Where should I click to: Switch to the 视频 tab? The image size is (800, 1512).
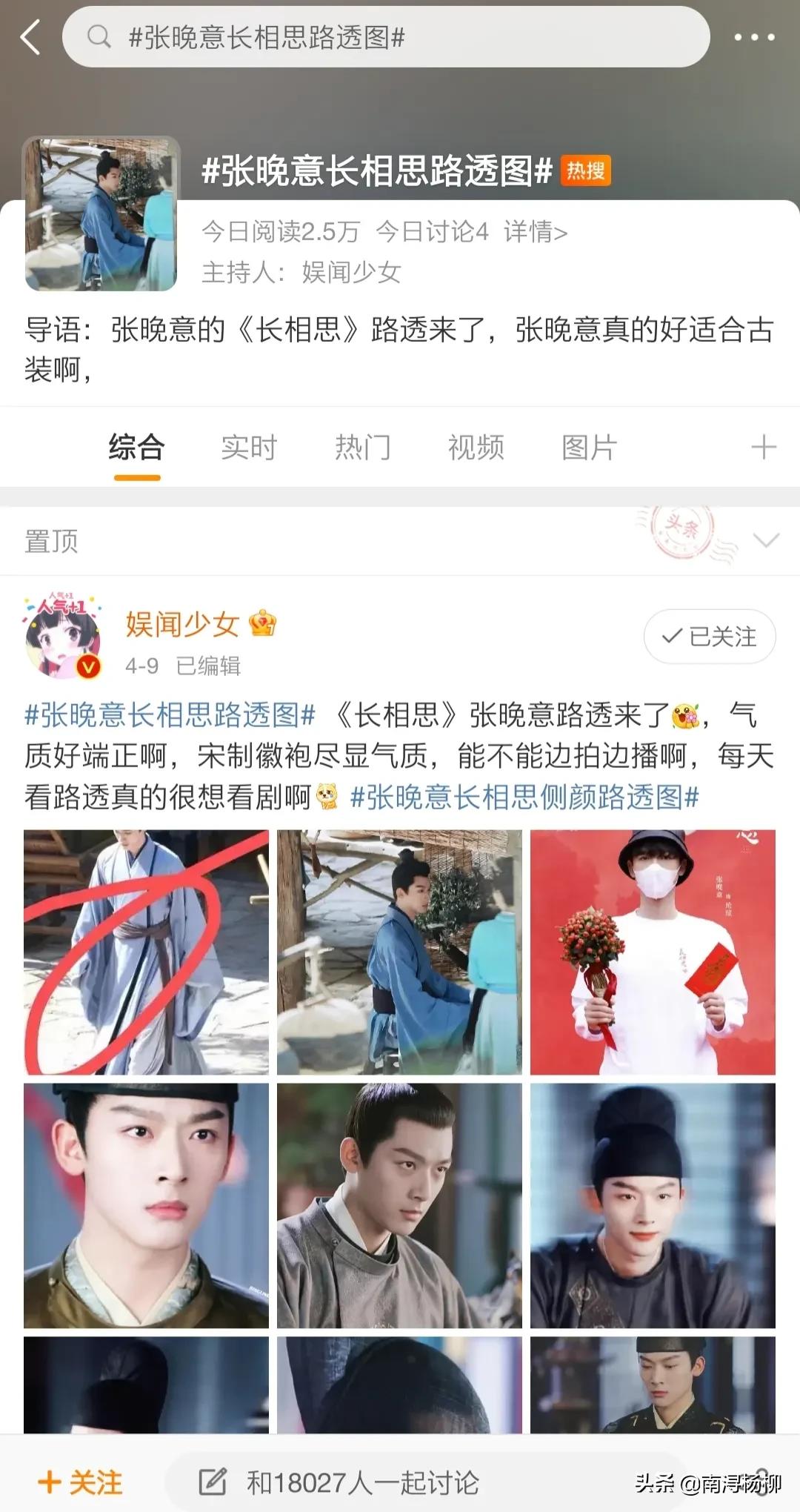pyautogui.click(x=475, y=447)
